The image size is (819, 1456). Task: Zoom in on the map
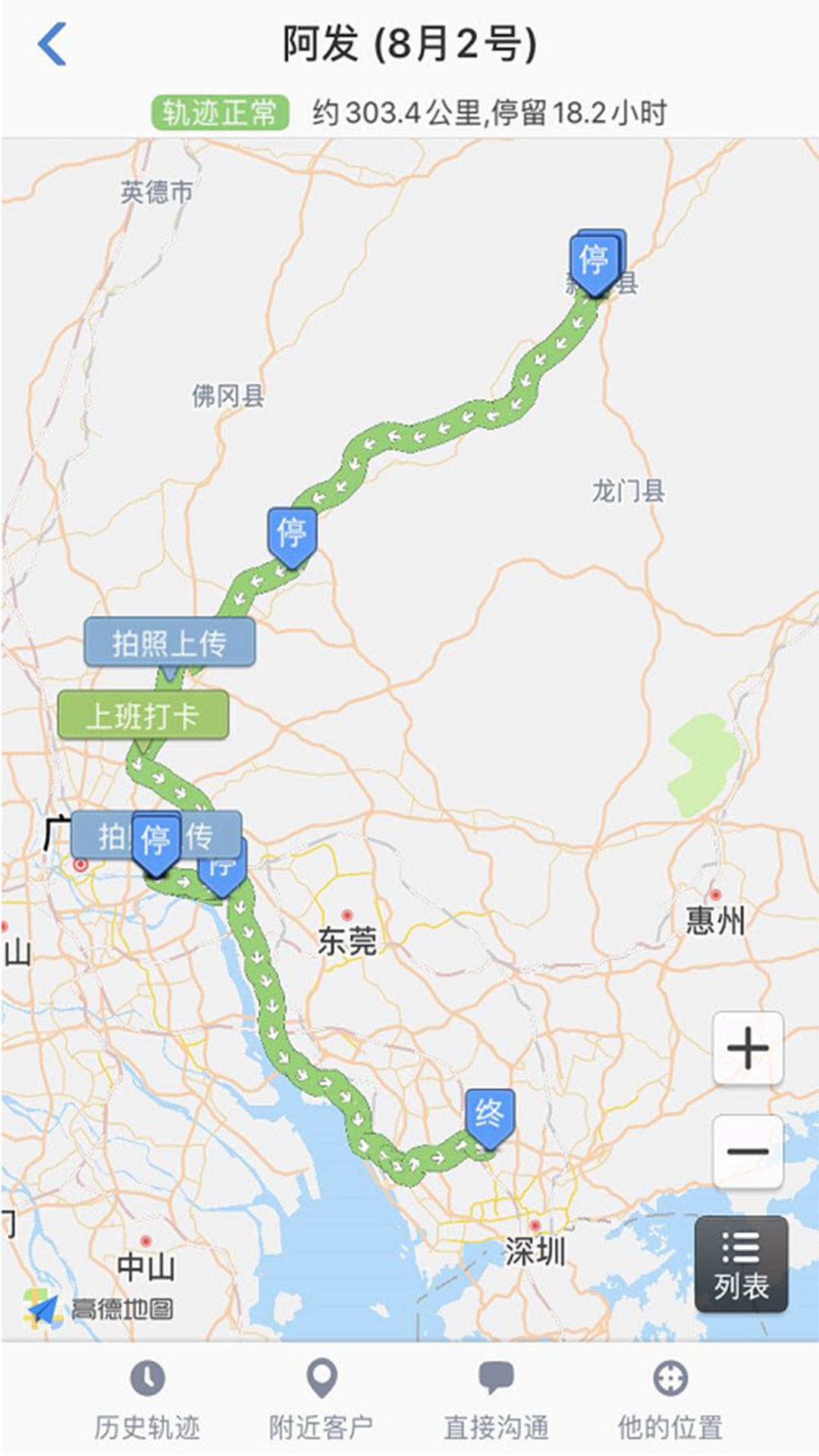pyautogui.click(x=748, y=1049)
